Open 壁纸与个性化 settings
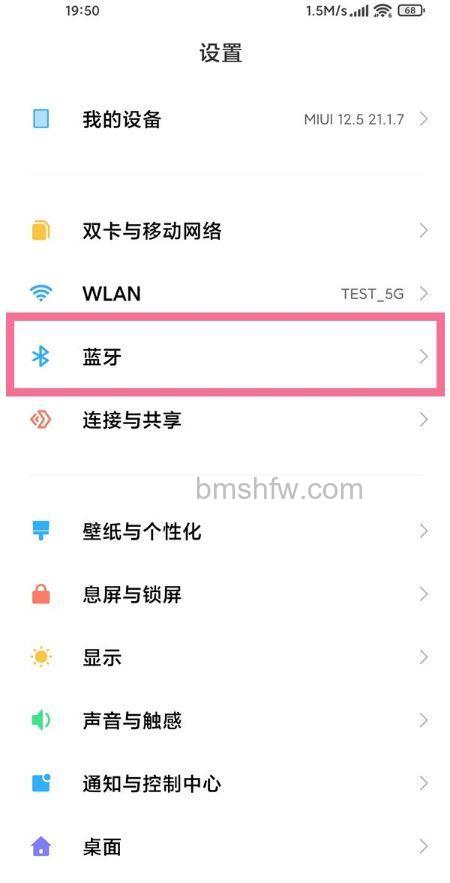Viewport: 450px width, 883px height. point(225,531)
